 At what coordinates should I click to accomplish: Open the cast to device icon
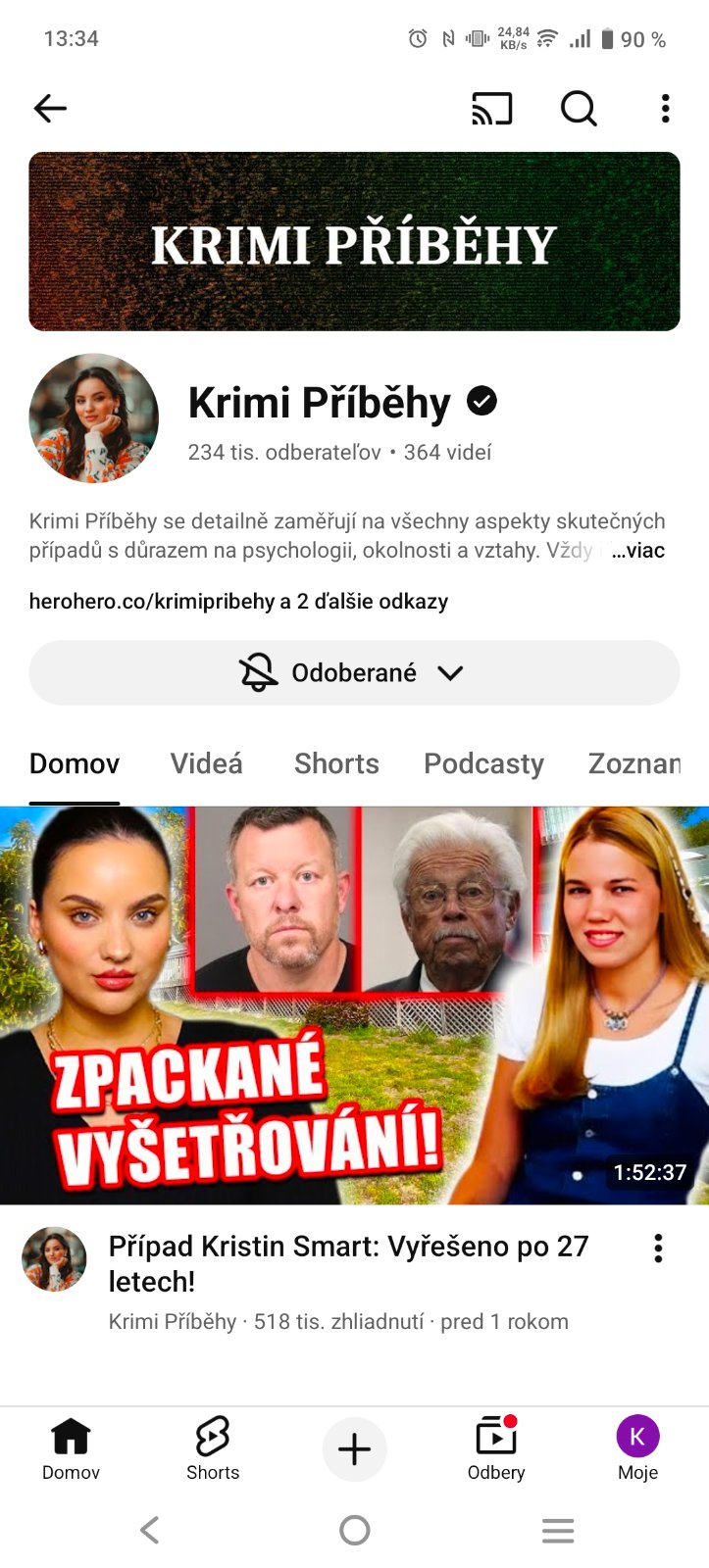point(491,109)
